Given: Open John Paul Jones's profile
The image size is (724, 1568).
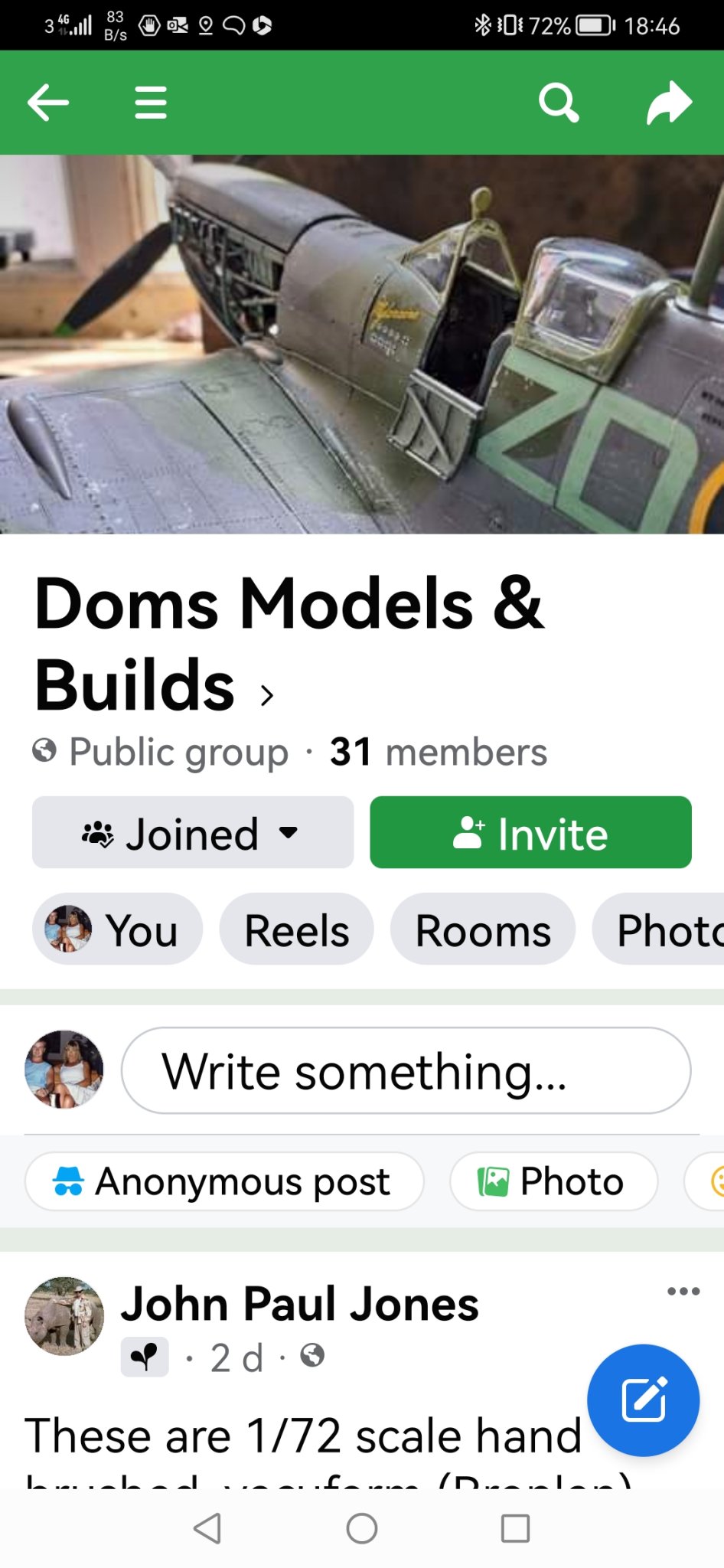Looking at the screenshot, I should point(300,1304).
